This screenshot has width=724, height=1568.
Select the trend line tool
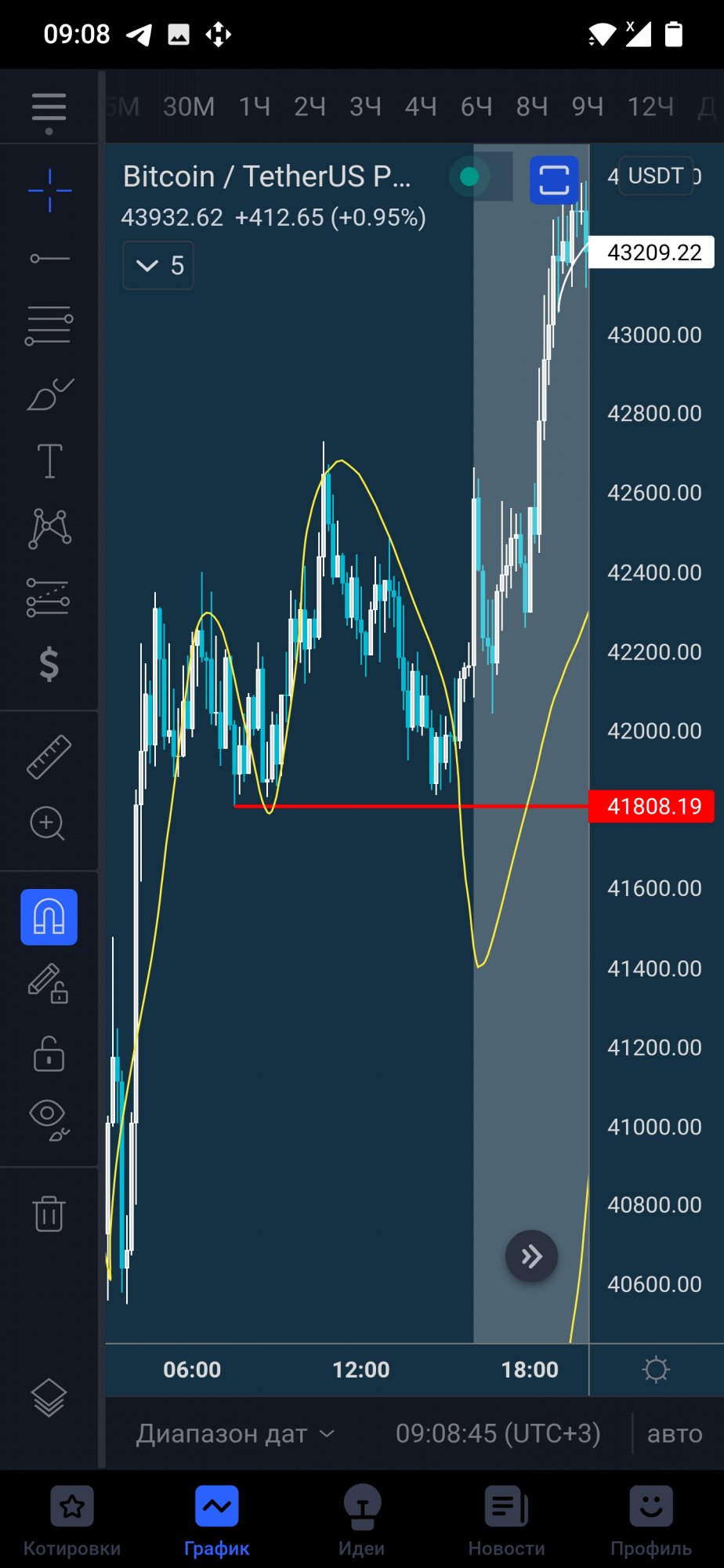click(49, 258)
